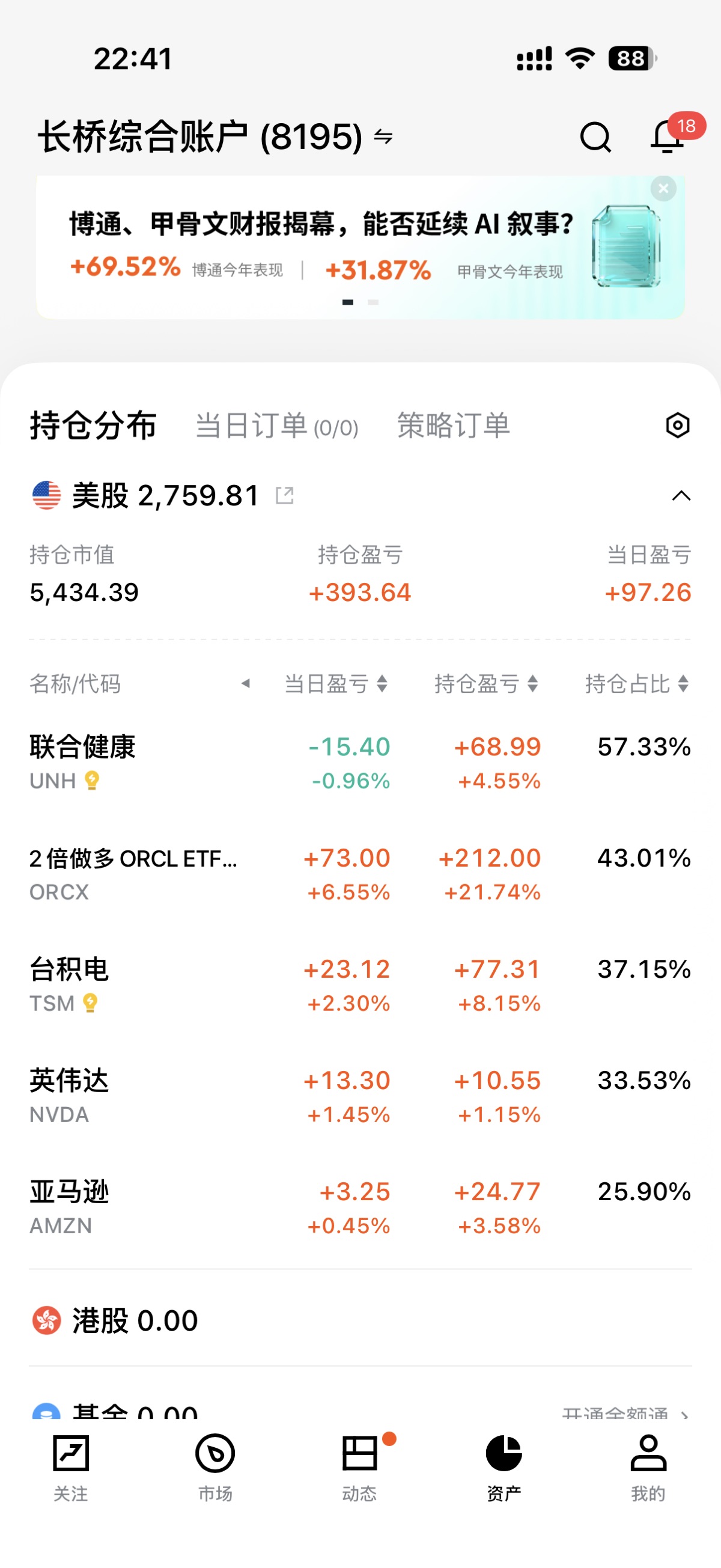This screenshot has width=721, height=1568.
Task: Sort holdings by 当日盈亏
Action: tap(335, 683)
